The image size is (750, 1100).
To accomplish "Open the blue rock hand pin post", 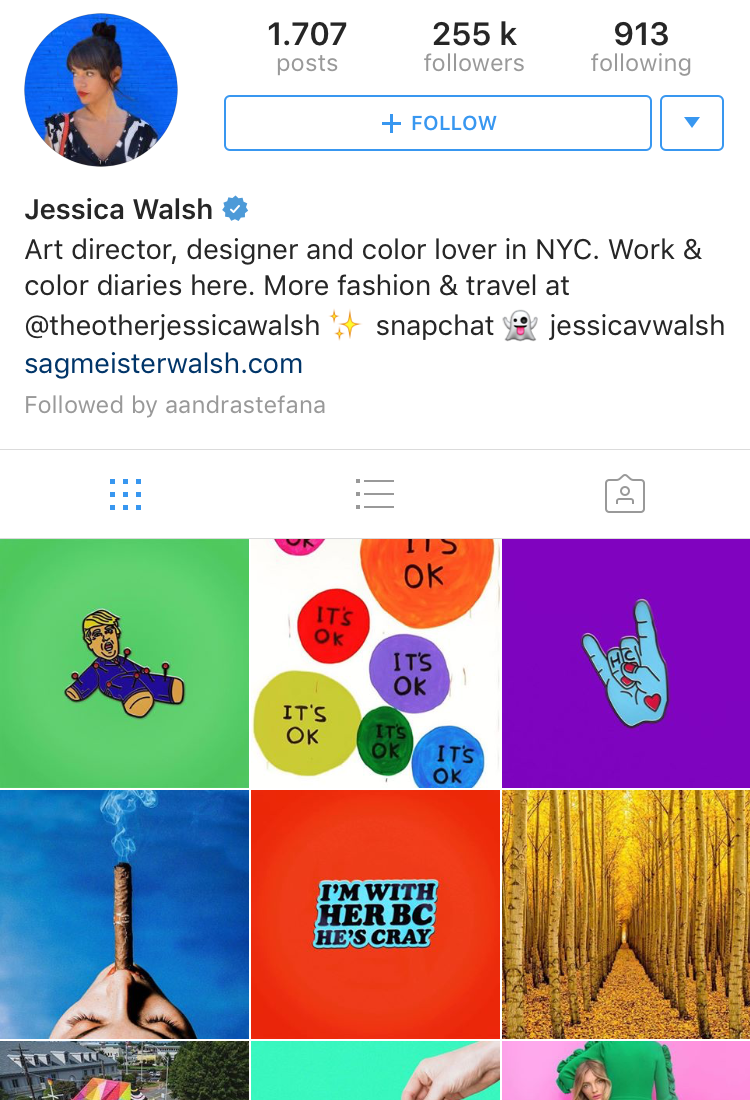I will pos(626,663).
